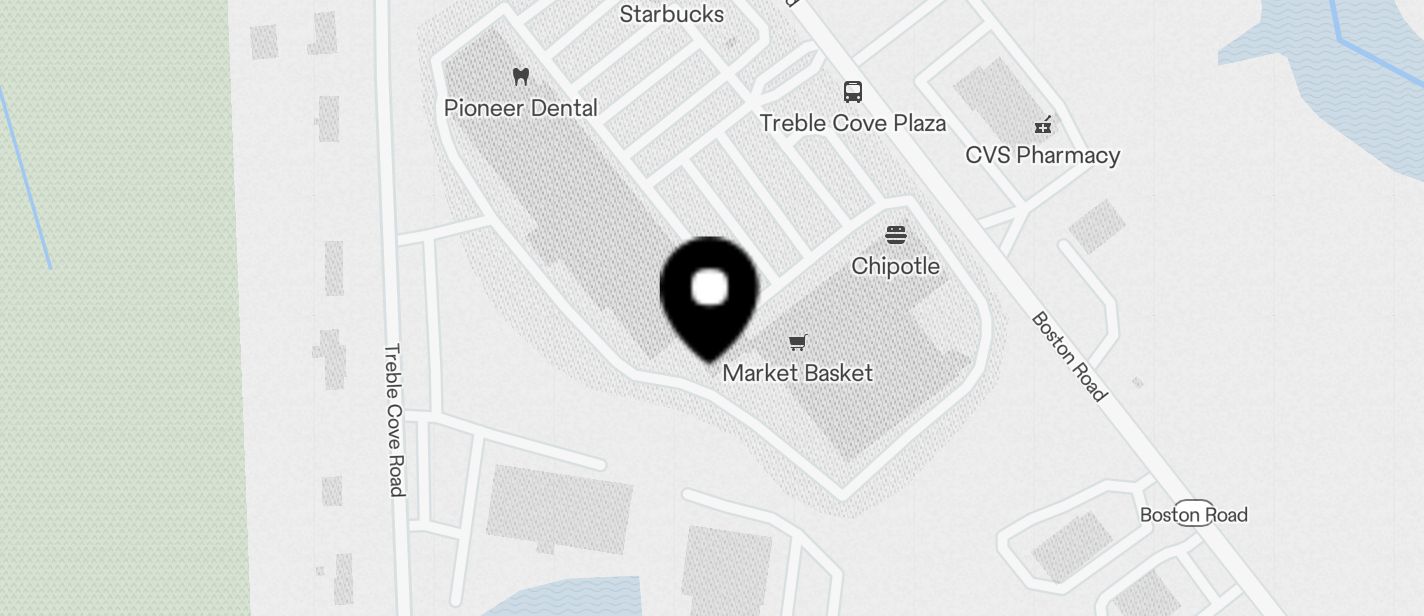Open the Market Basket place marker
Screen dimensions: 1424x616
[797, 343]
